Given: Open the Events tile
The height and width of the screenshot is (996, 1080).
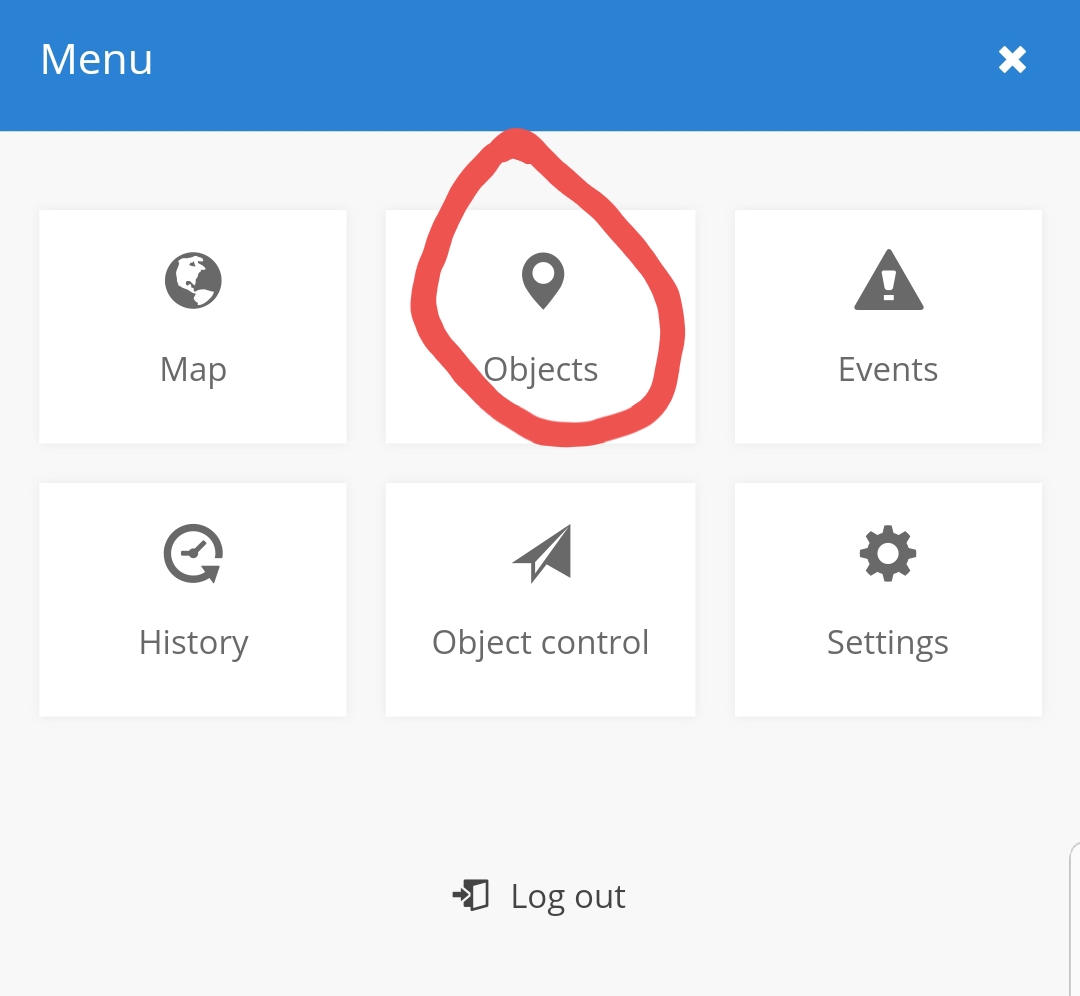Looking at the screenshot, I should pos(888,326).
